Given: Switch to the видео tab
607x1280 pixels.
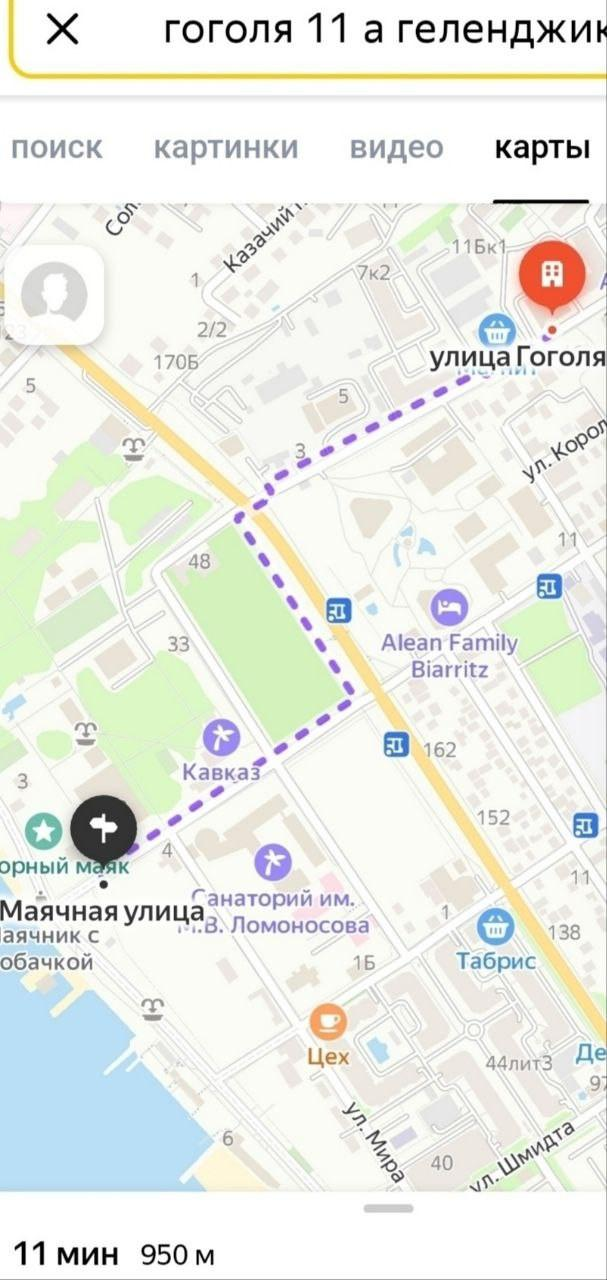Looking at the screenshot, I should (396, 148).
